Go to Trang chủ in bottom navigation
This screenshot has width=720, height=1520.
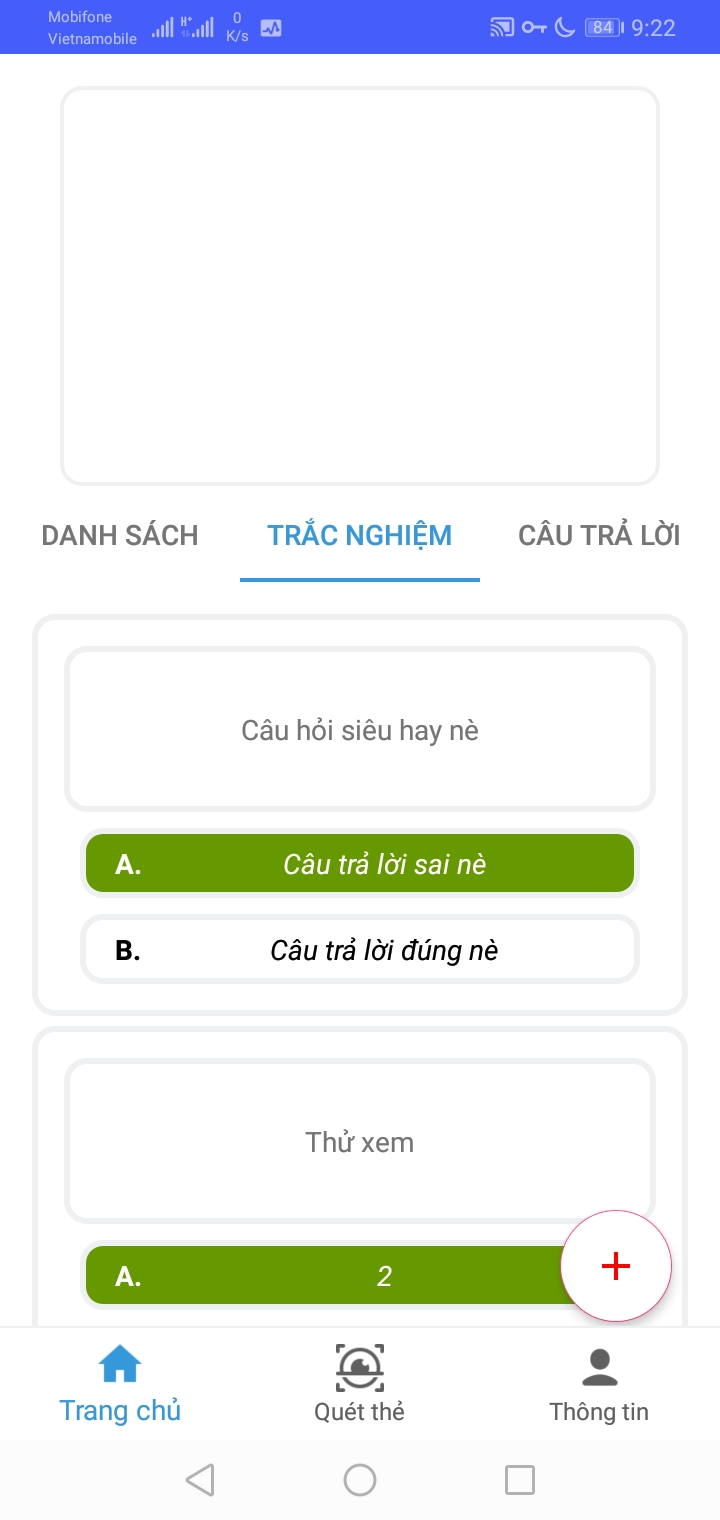tap(120, 1385)
